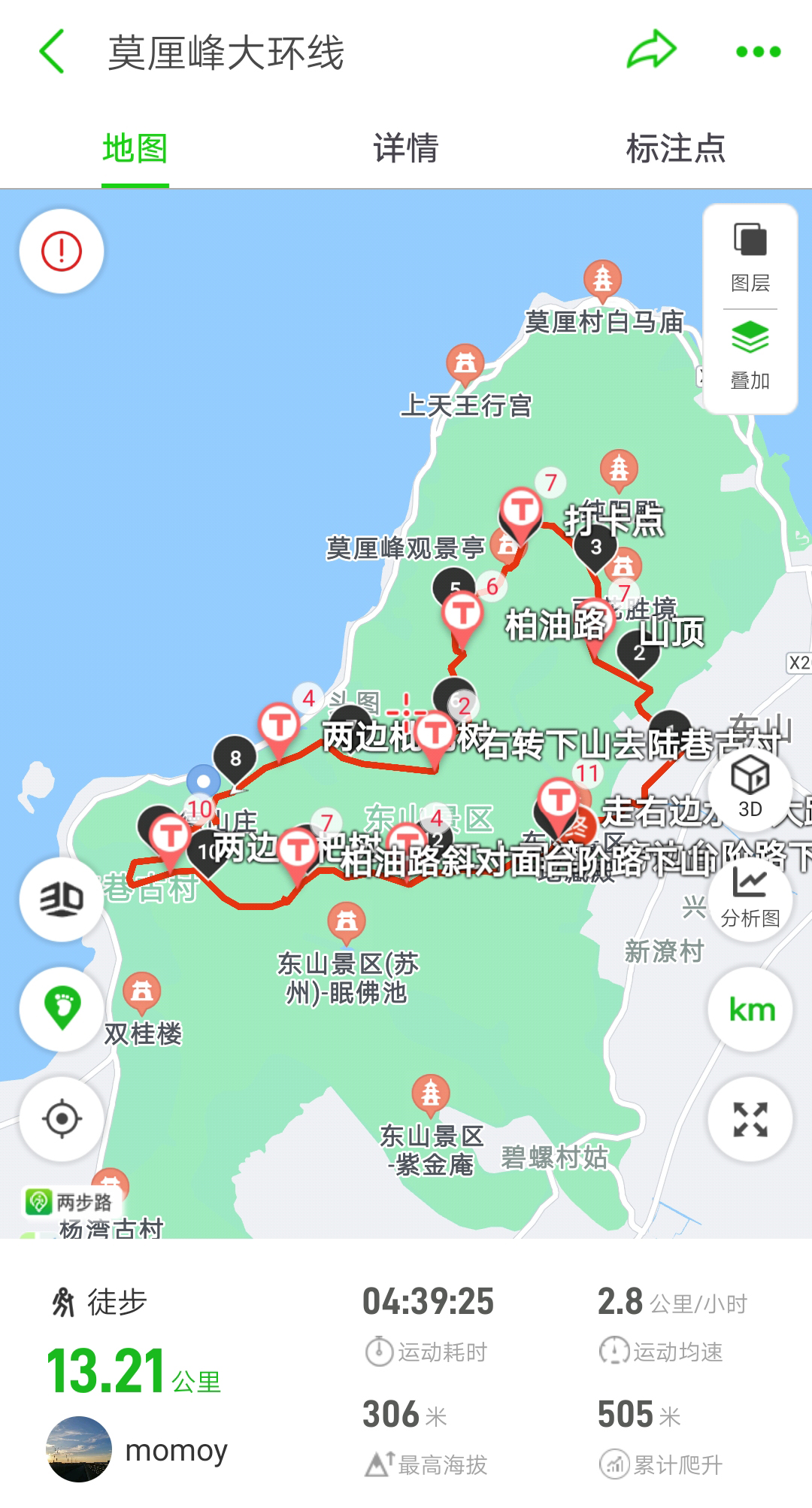Open the 3D cube view button
The width and height of the screenshot is (812, 1508).
(x=750, y=785)
